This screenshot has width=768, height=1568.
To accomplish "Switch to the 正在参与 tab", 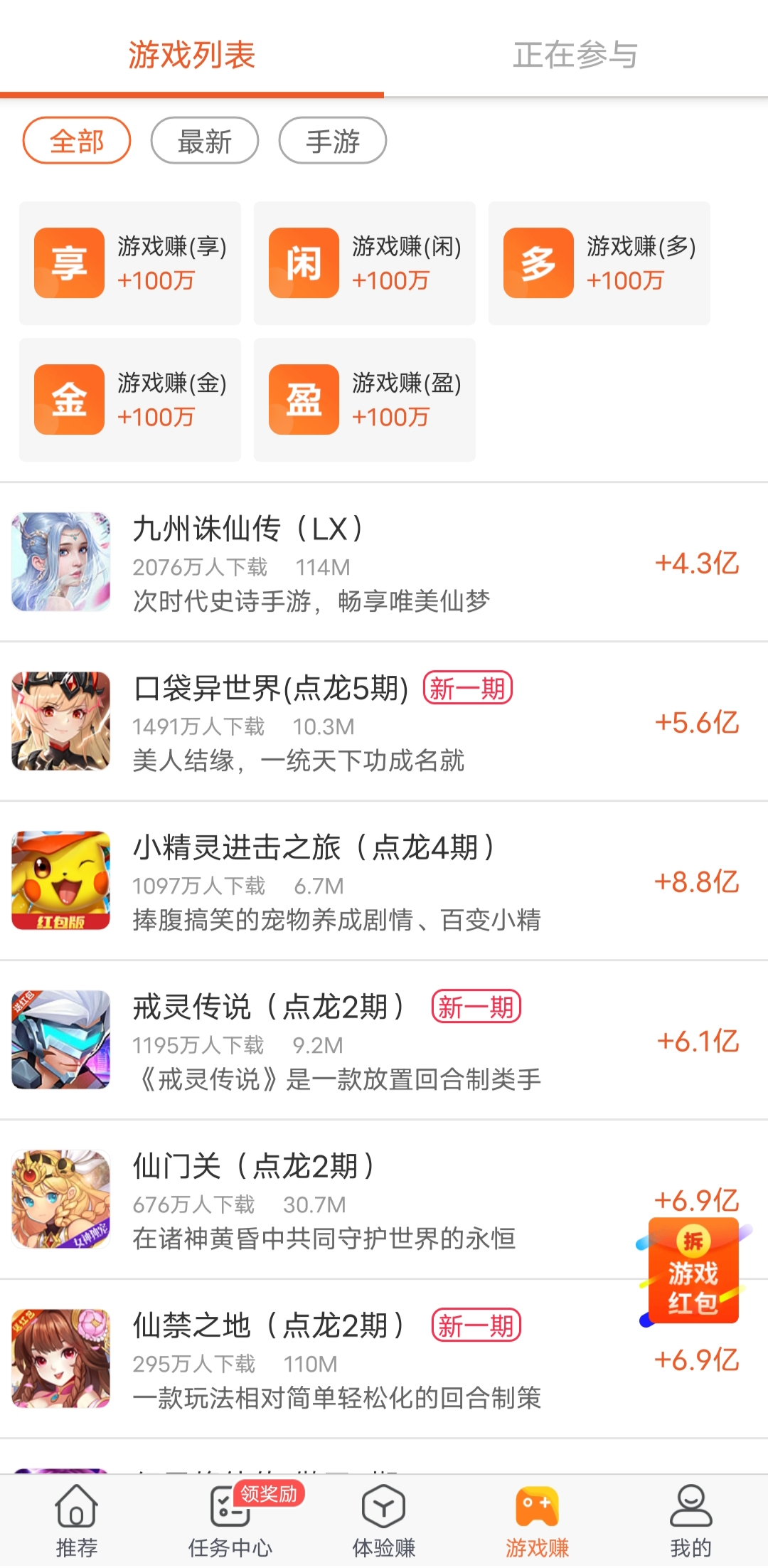I will click(x=575, y=55).
